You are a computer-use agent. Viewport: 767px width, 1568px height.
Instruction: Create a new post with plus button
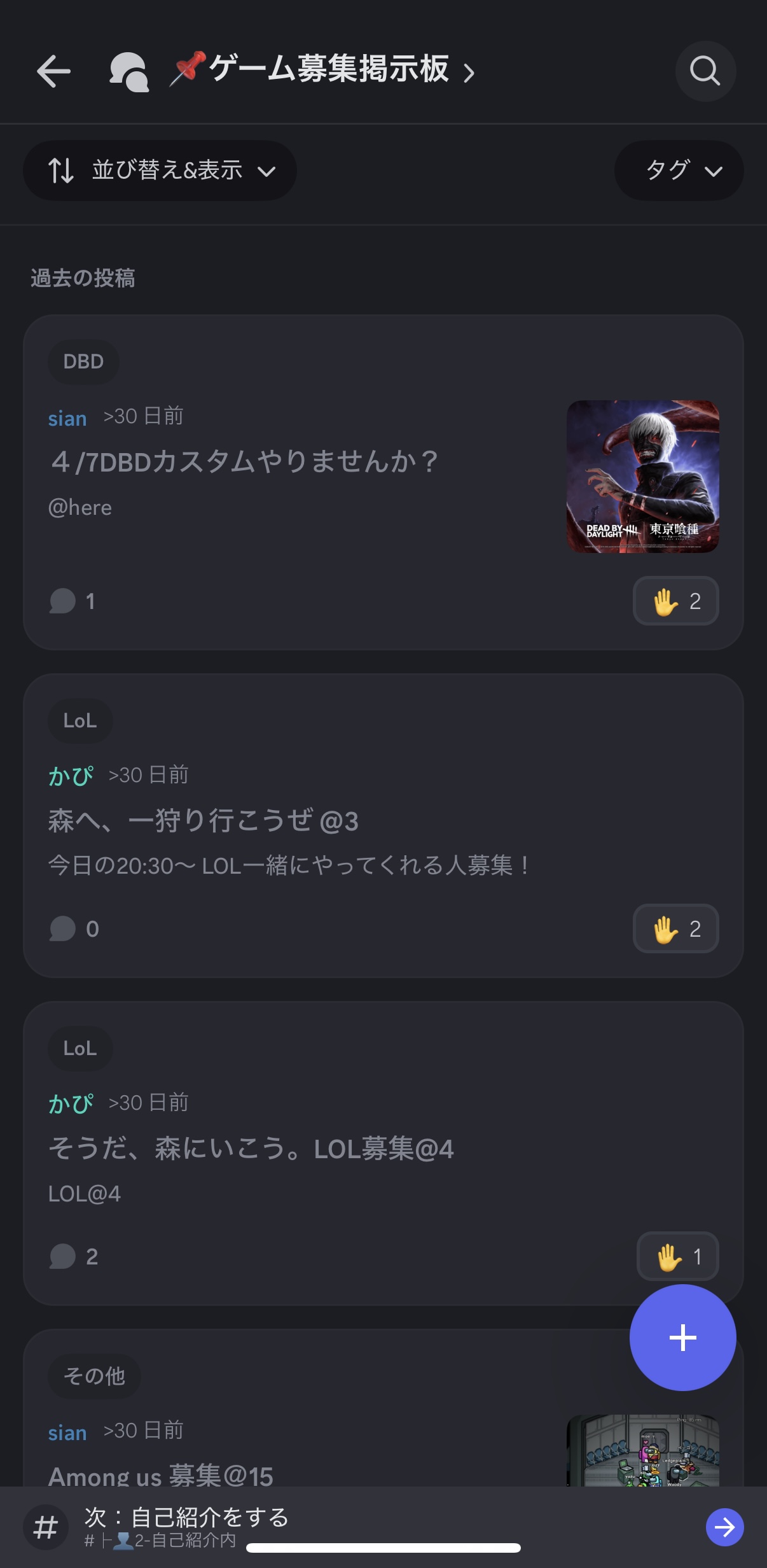682,1338
